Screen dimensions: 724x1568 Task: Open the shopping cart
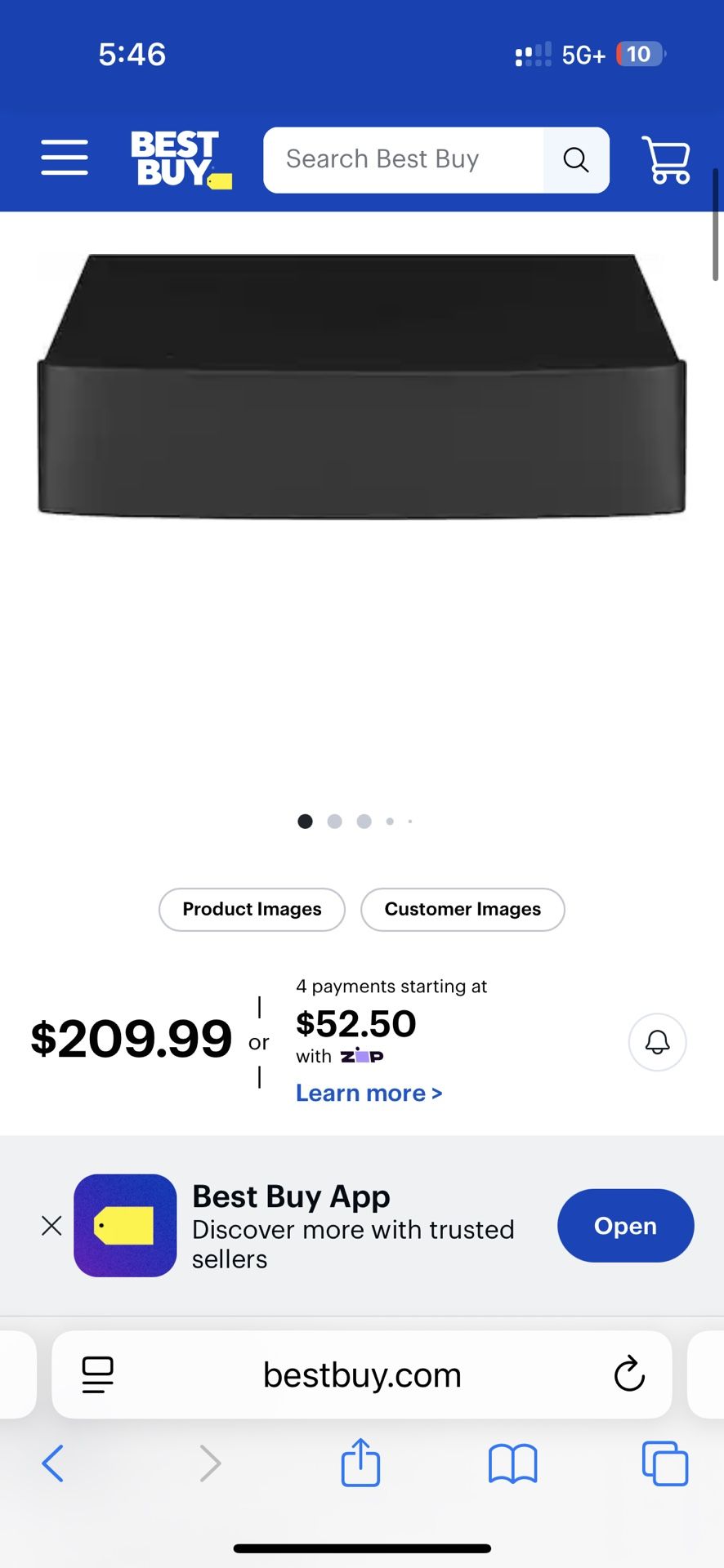click(666, 159)
